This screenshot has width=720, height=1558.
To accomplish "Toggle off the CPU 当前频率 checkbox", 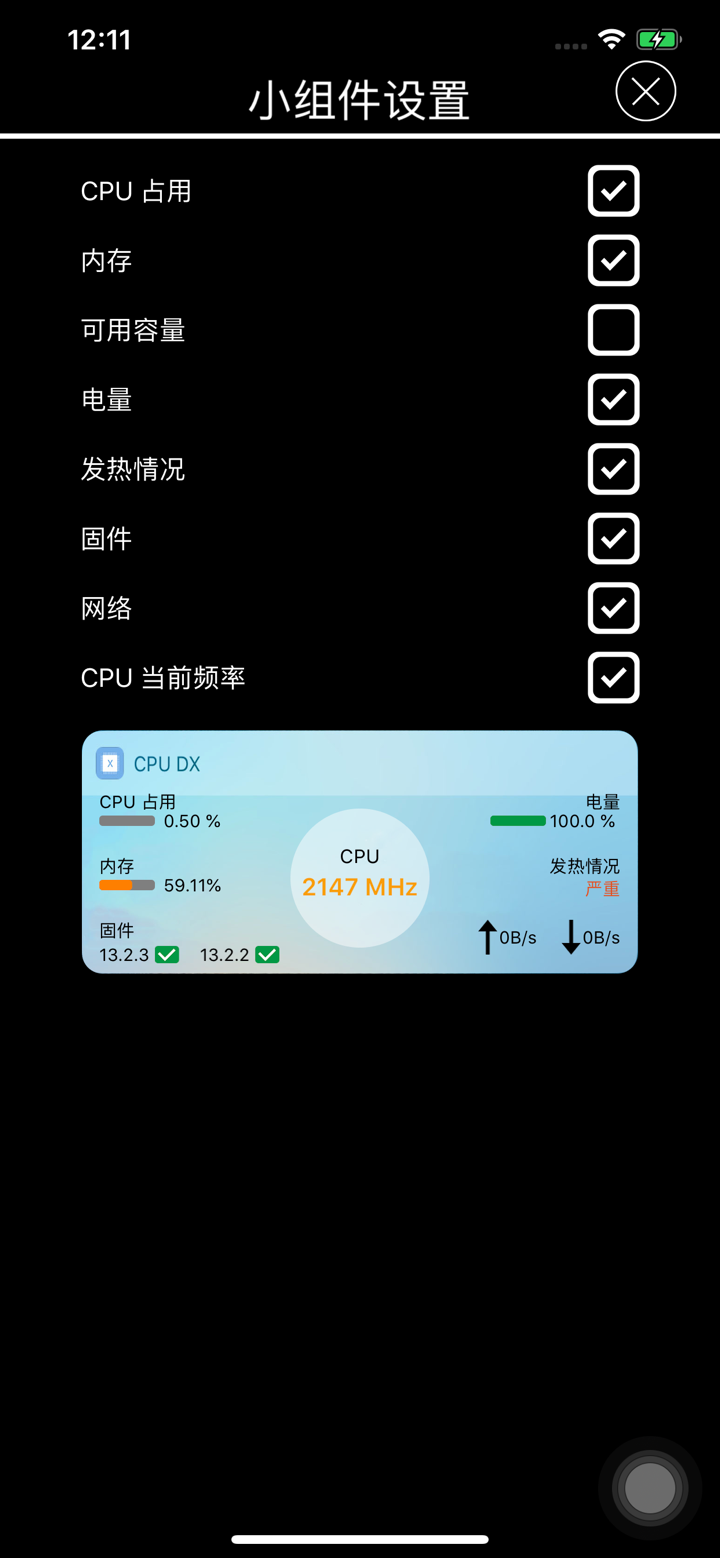I will pos(613,678).
